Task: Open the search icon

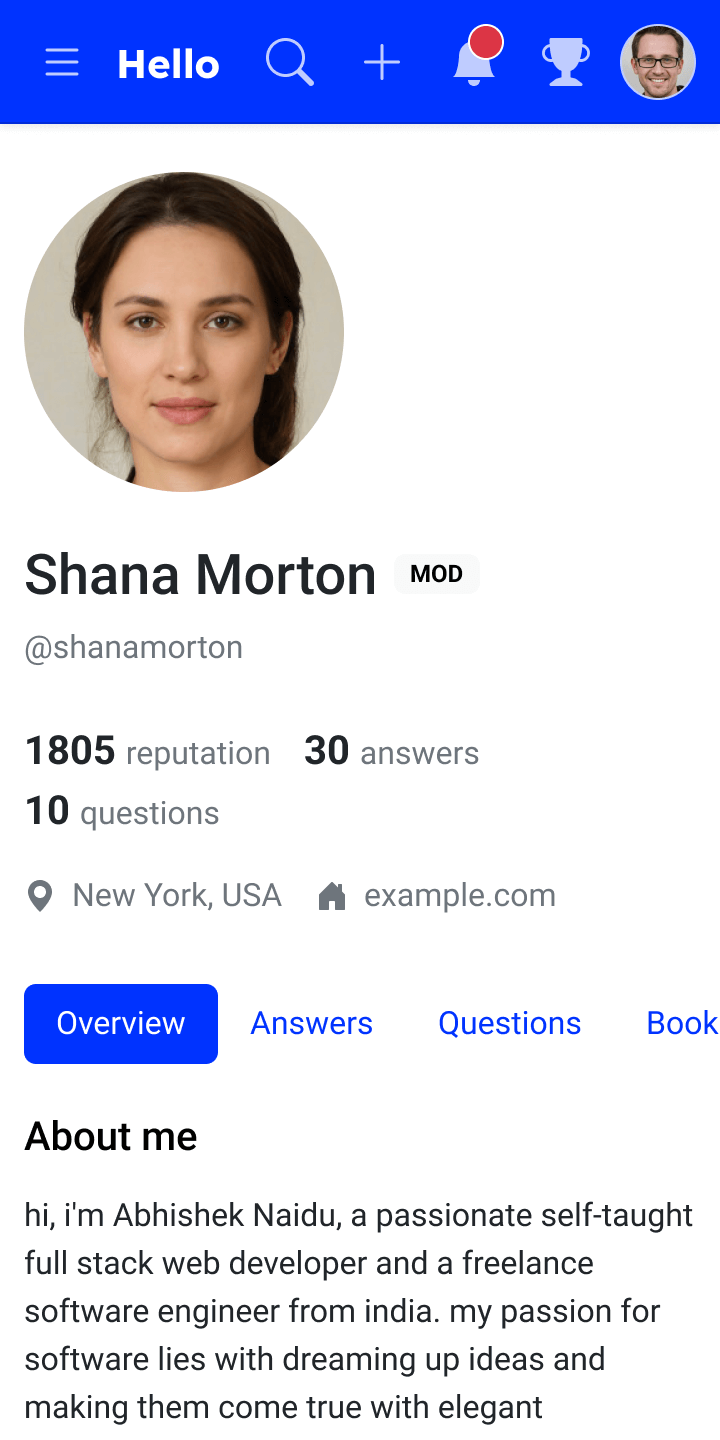Action: [x=290, y=63]
